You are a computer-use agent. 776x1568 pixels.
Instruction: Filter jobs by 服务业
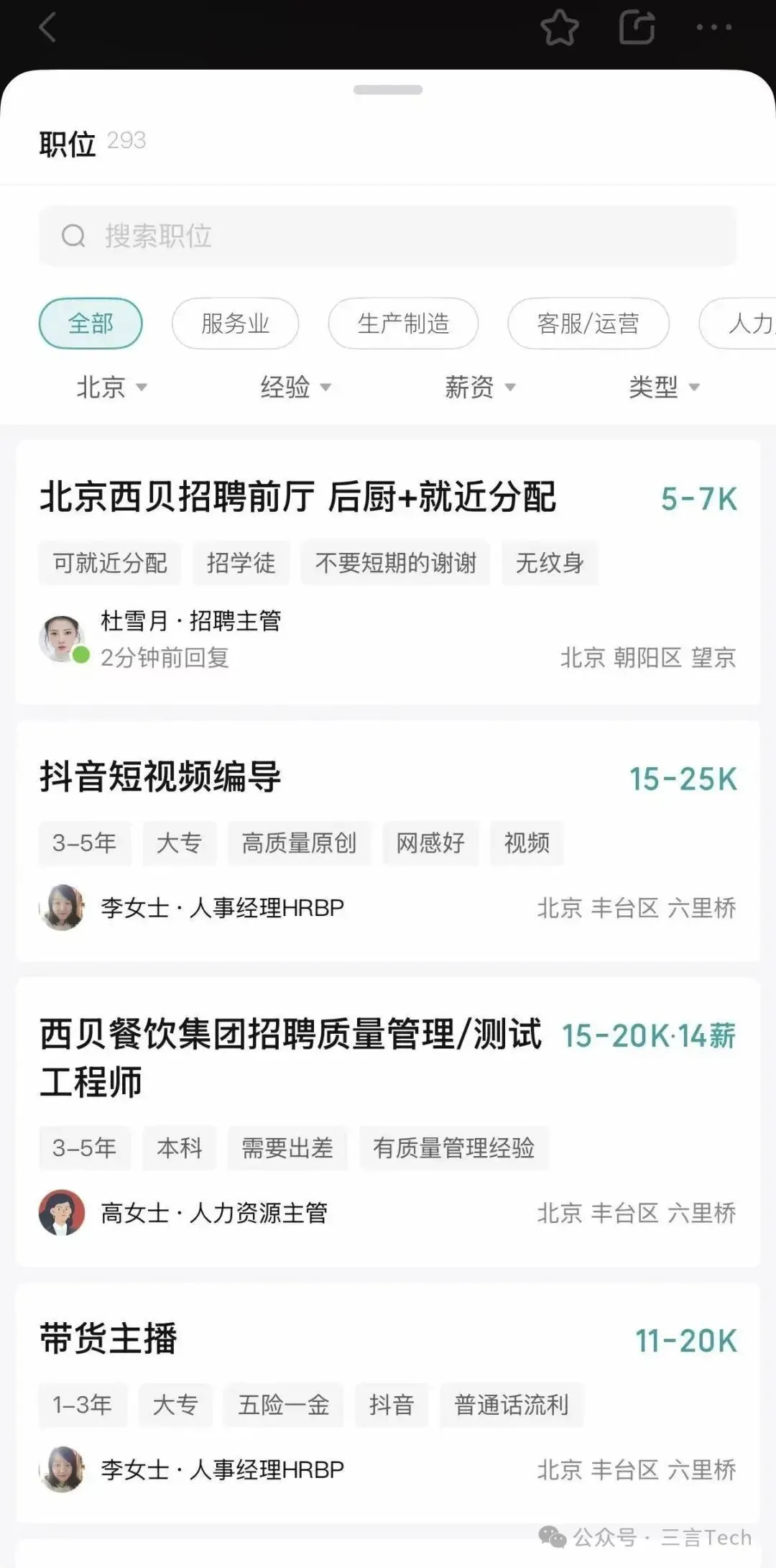pyautogui.click(x=235, y=324)
